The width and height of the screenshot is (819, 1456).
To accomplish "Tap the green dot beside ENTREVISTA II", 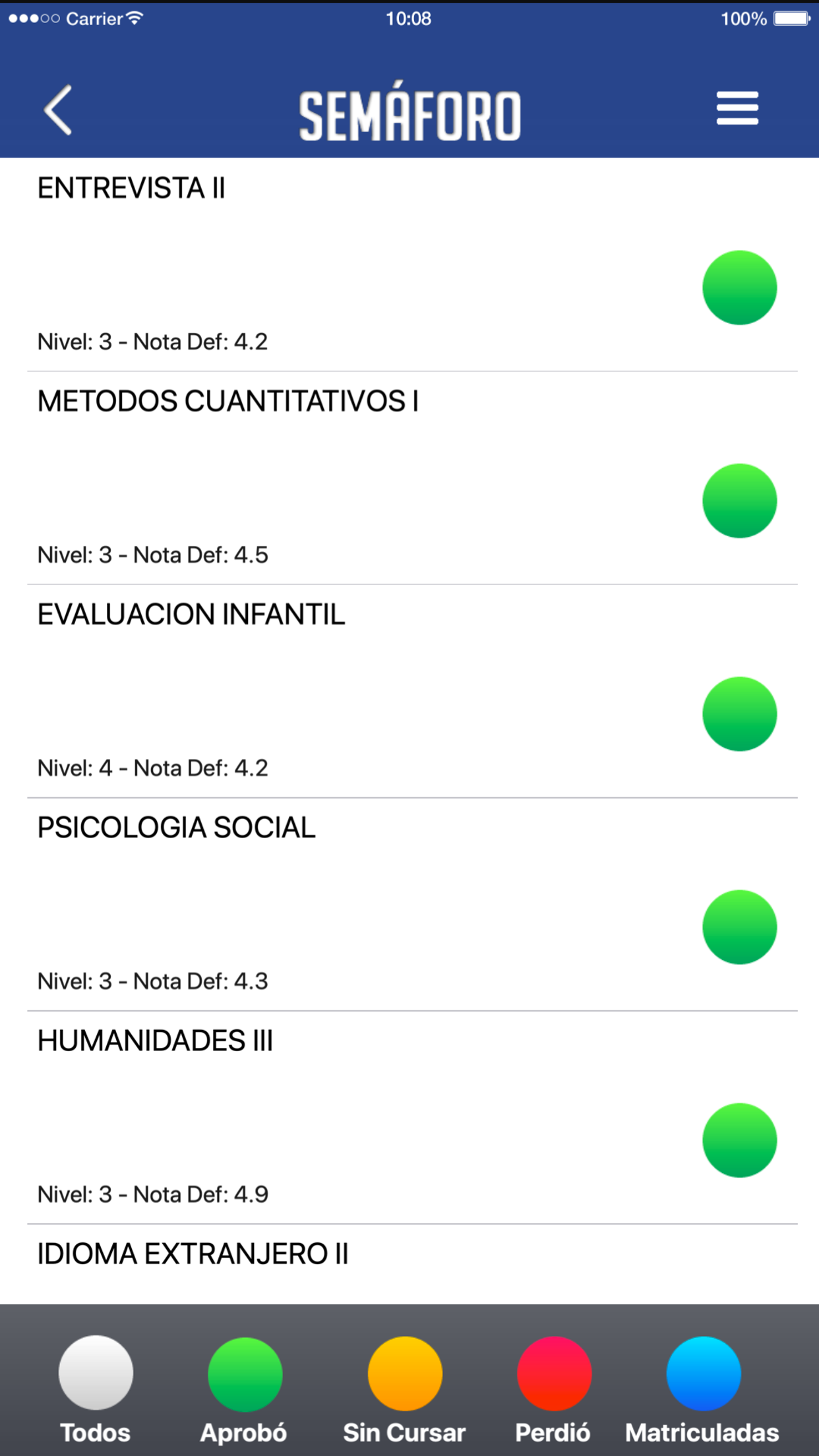I will pyautogui.click(x=739, y=287).
